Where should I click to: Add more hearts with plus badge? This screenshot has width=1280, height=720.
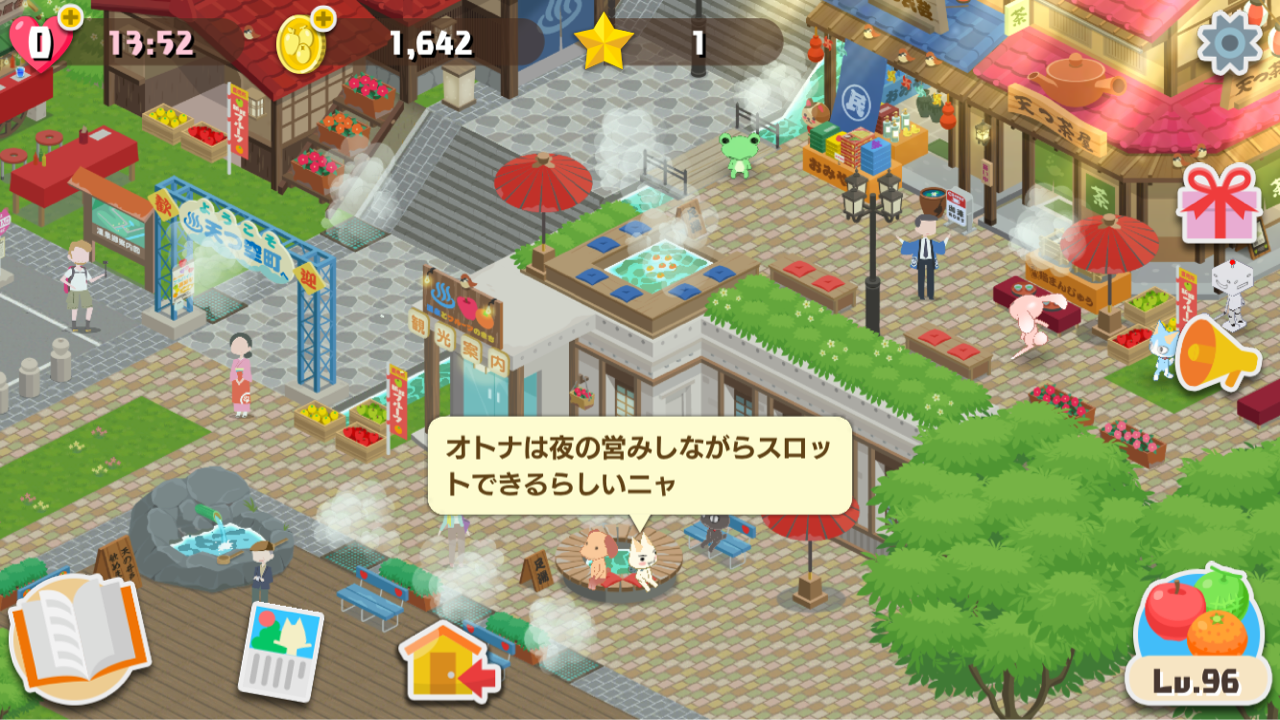70,17
